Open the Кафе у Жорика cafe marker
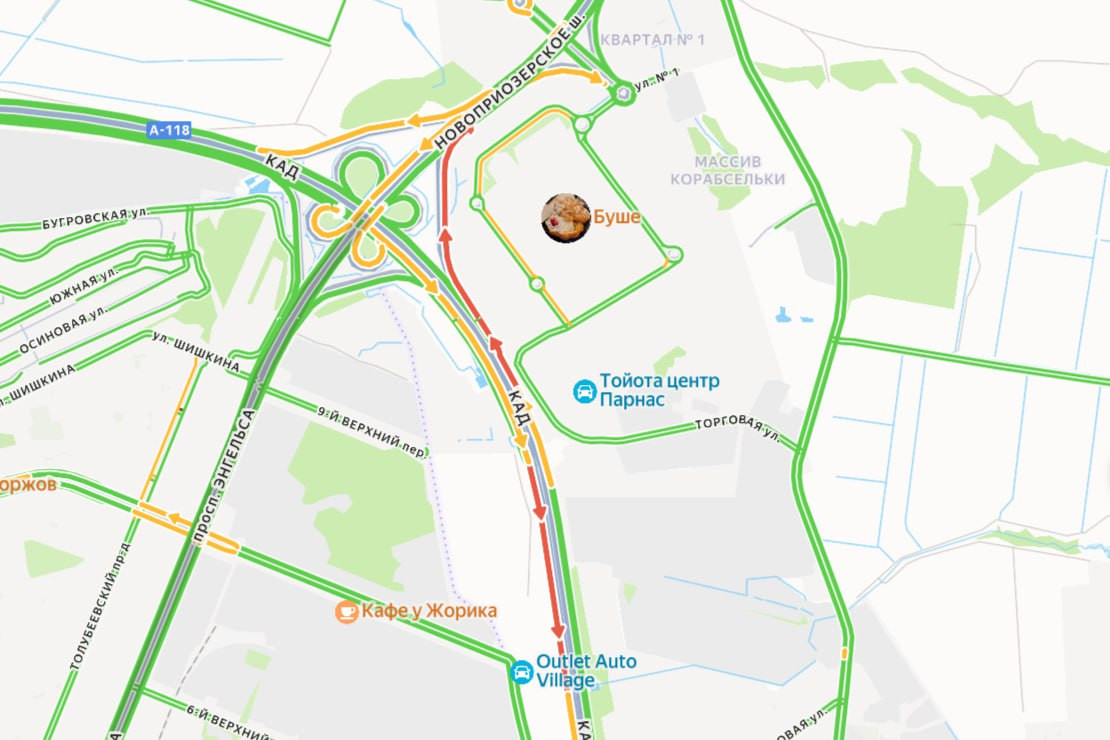 pos(347,611)
